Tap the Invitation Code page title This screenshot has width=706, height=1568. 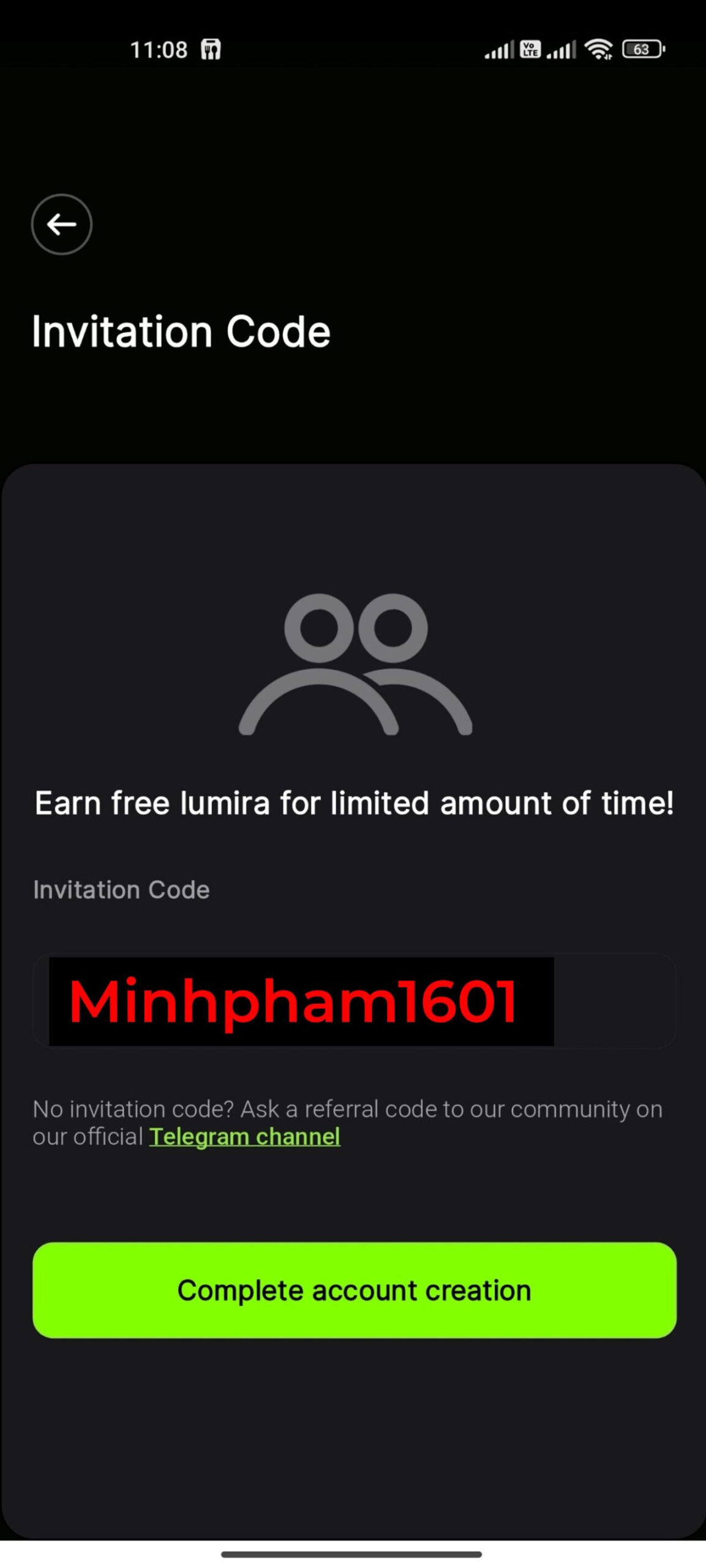tap(181, 331)
